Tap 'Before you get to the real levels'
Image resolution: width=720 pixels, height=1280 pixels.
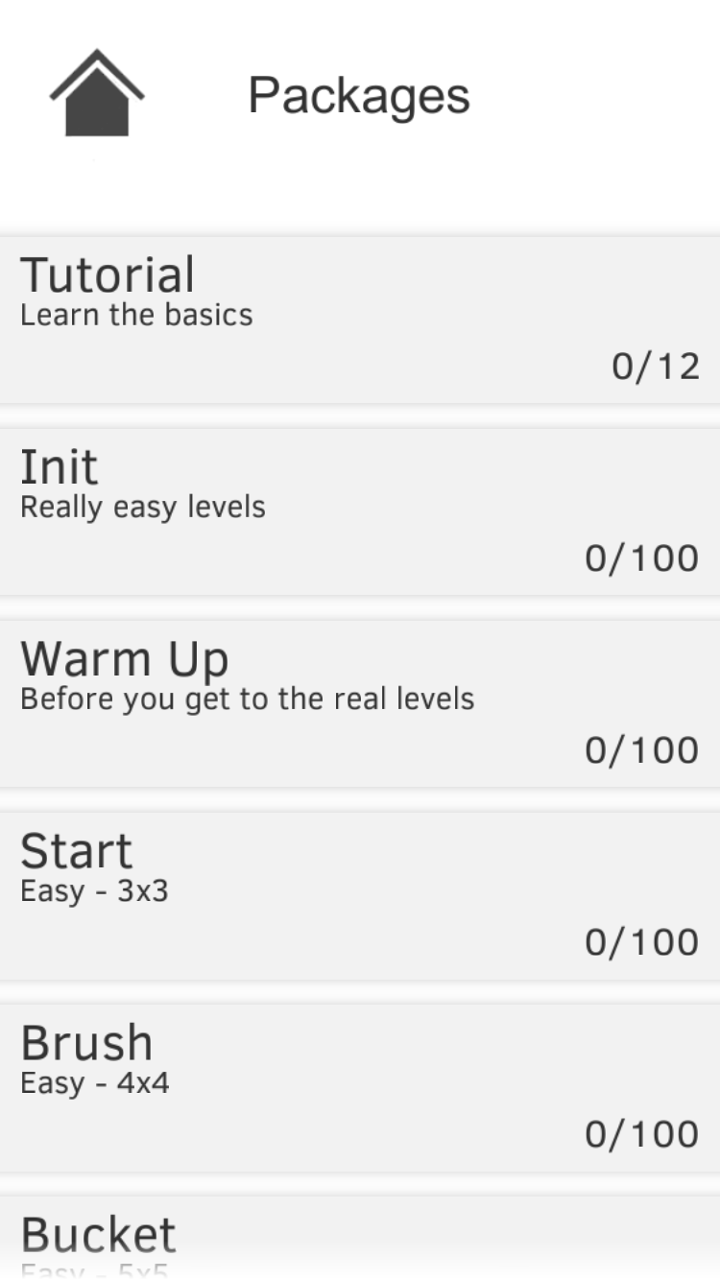click(249, 698)
